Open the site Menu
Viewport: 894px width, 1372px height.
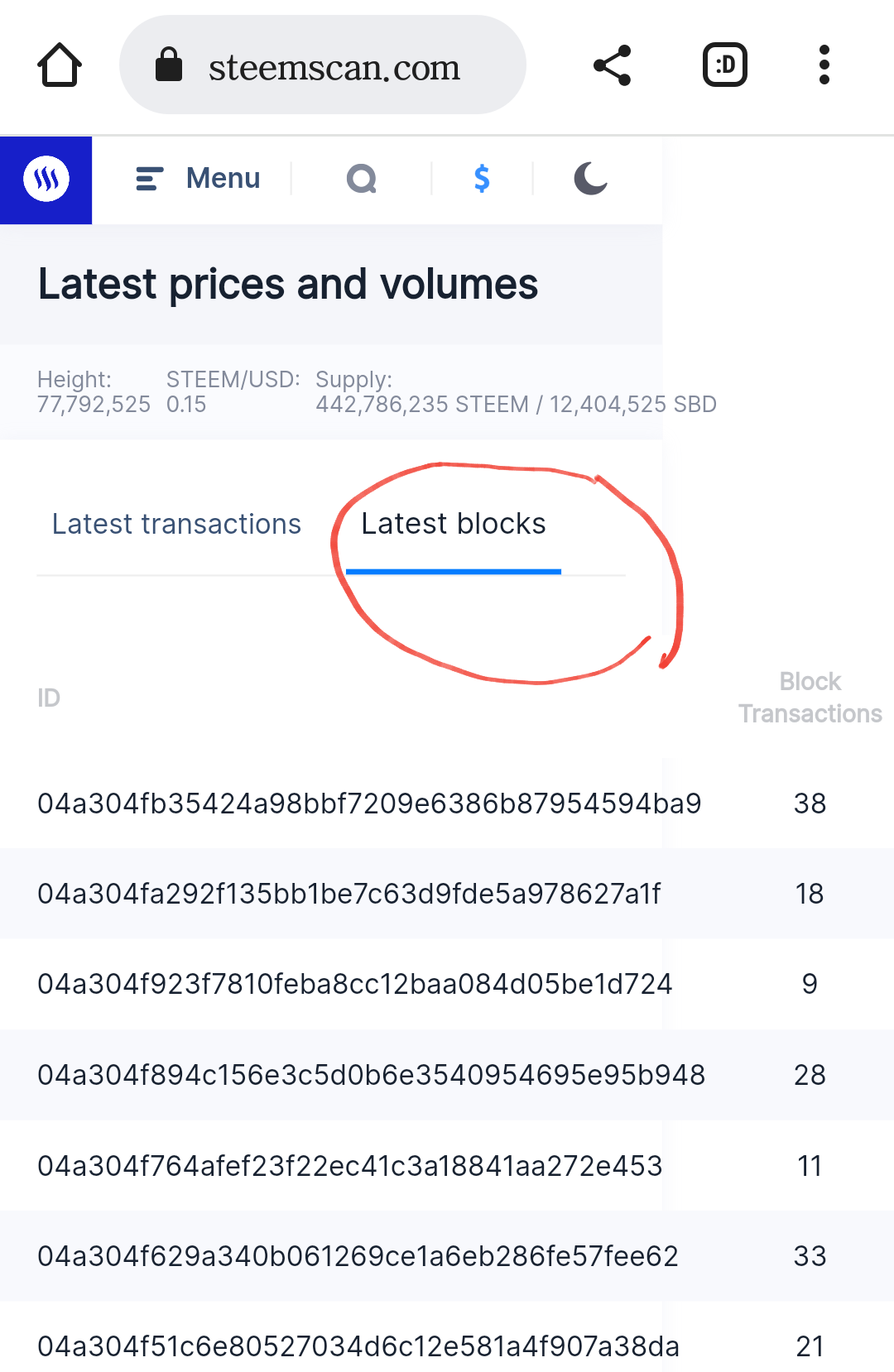198,179
